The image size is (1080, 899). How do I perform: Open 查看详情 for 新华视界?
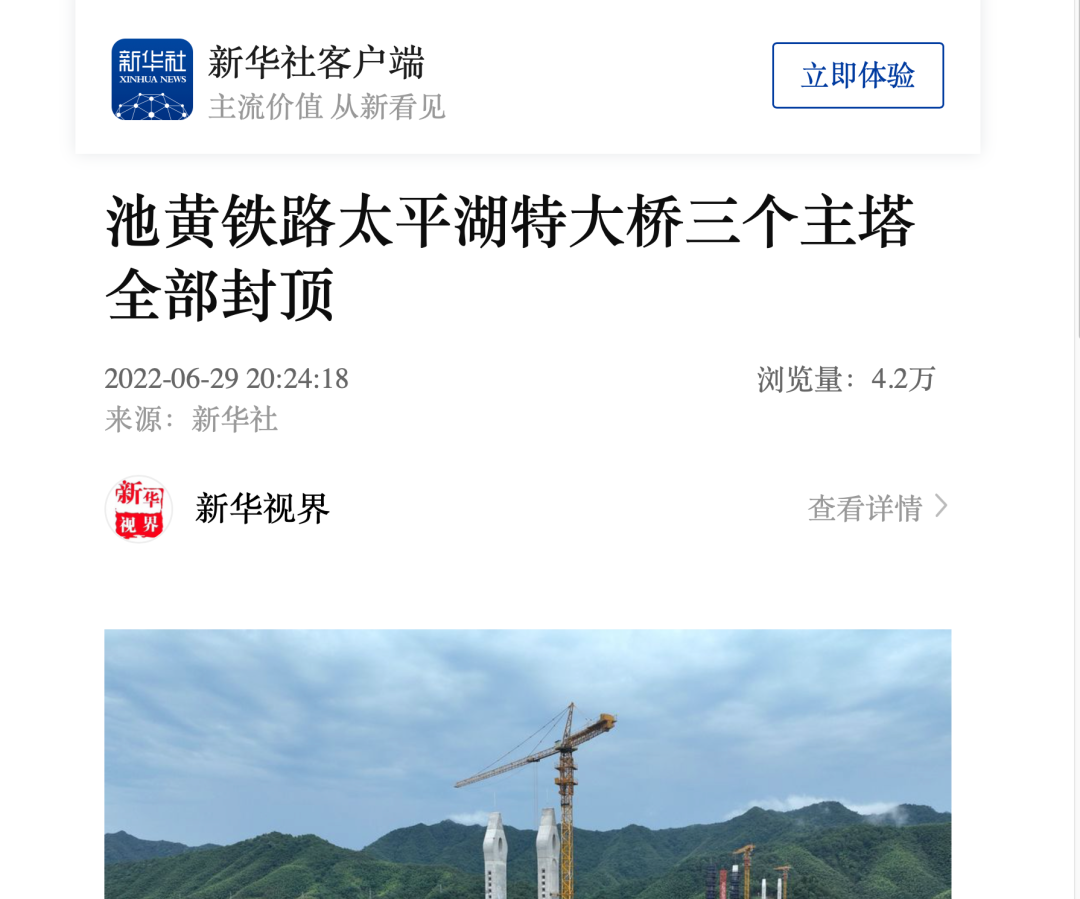pyautogui.click(x=877, y=508)
